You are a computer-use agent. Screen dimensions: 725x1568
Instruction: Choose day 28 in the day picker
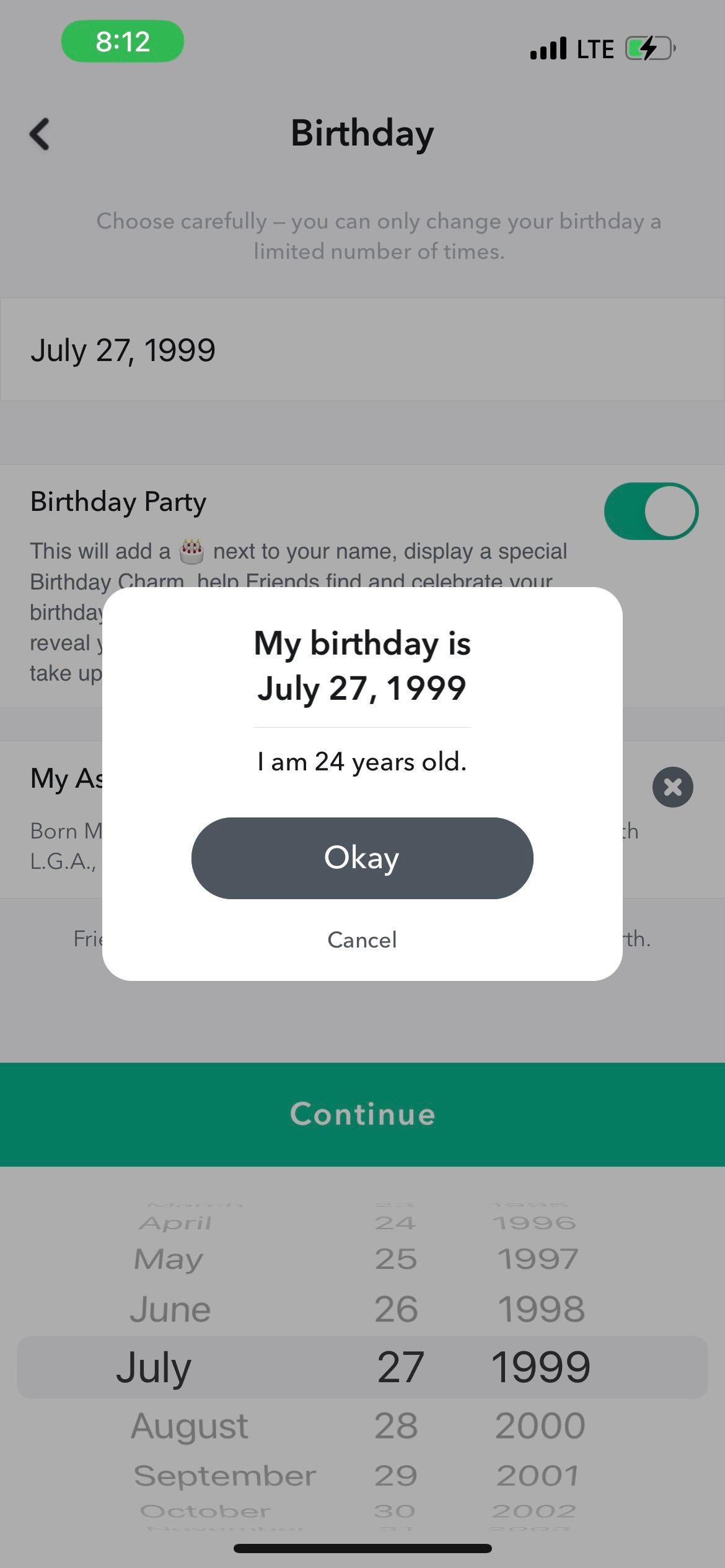[397, 1426]
